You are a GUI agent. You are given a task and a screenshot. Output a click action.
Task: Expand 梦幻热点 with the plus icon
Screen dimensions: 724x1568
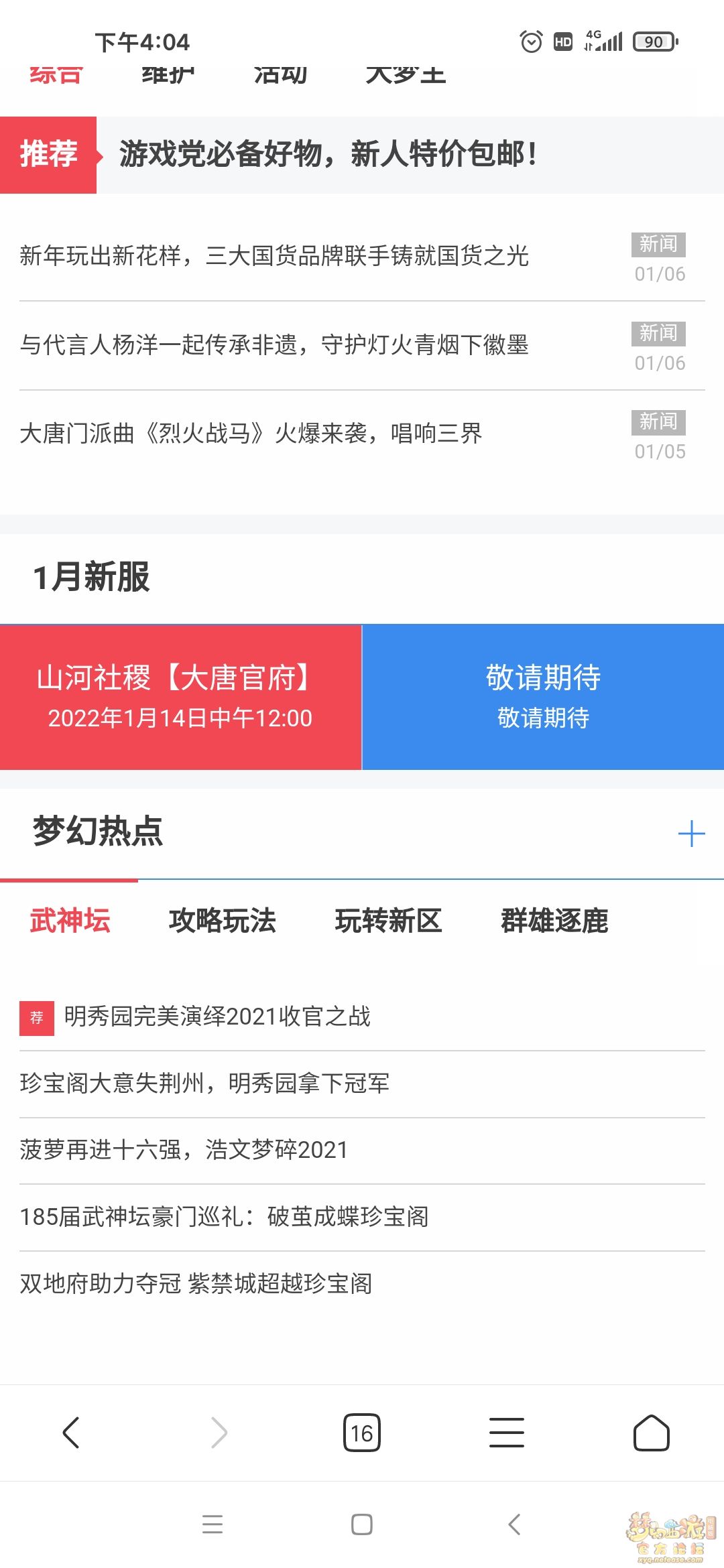[691, 834]
